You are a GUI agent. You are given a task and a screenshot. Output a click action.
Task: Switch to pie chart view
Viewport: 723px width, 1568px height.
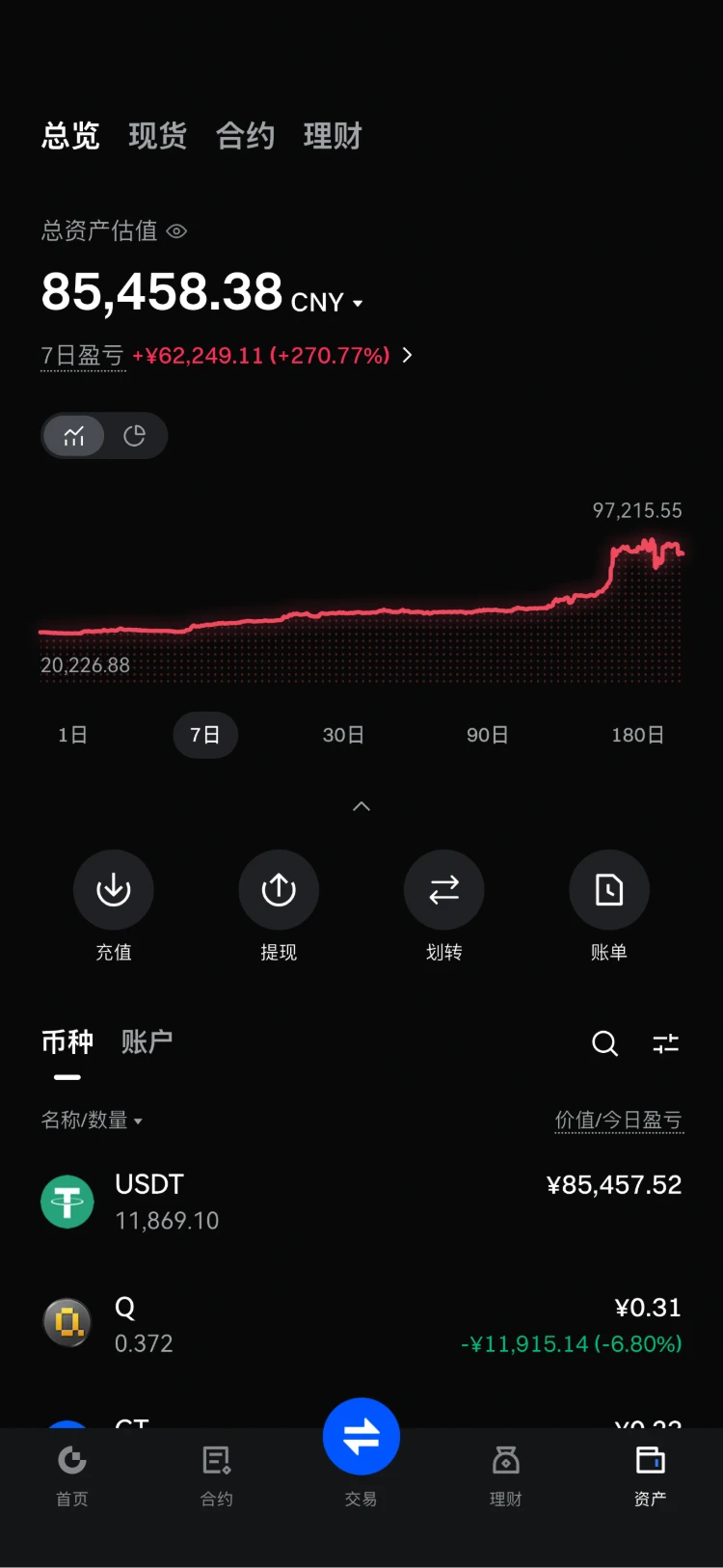[135, 436]
